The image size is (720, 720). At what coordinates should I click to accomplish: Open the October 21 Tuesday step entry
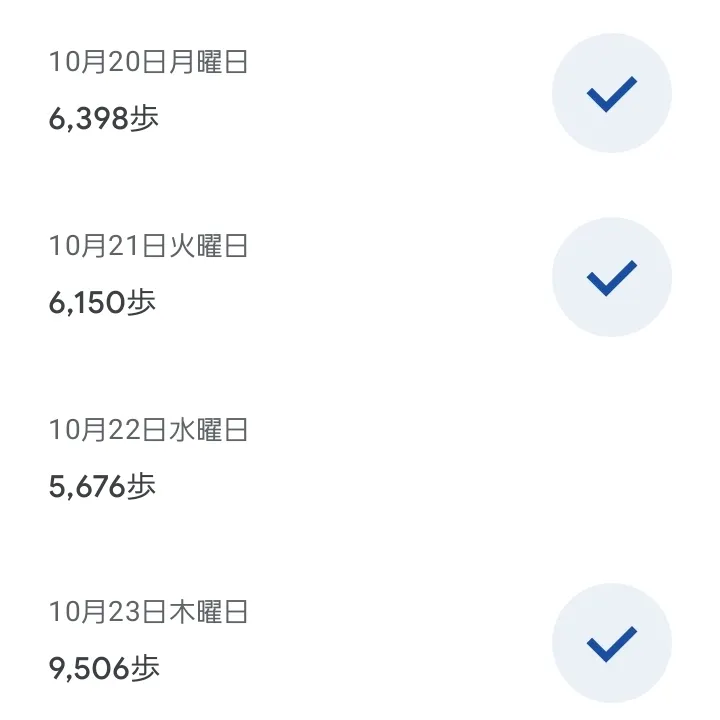pos(150,273)
